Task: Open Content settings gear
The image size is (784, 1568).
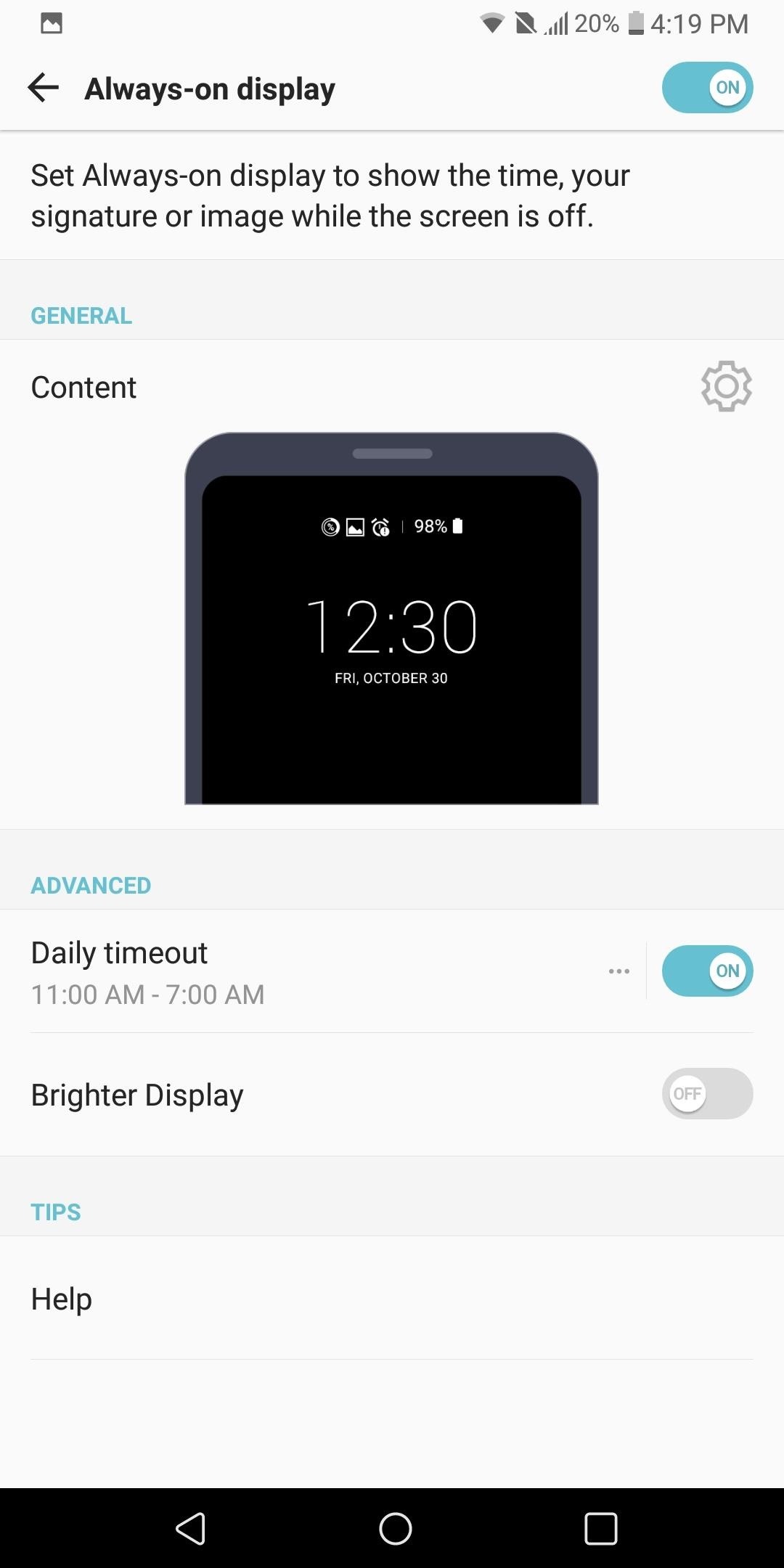Action: 726,386
